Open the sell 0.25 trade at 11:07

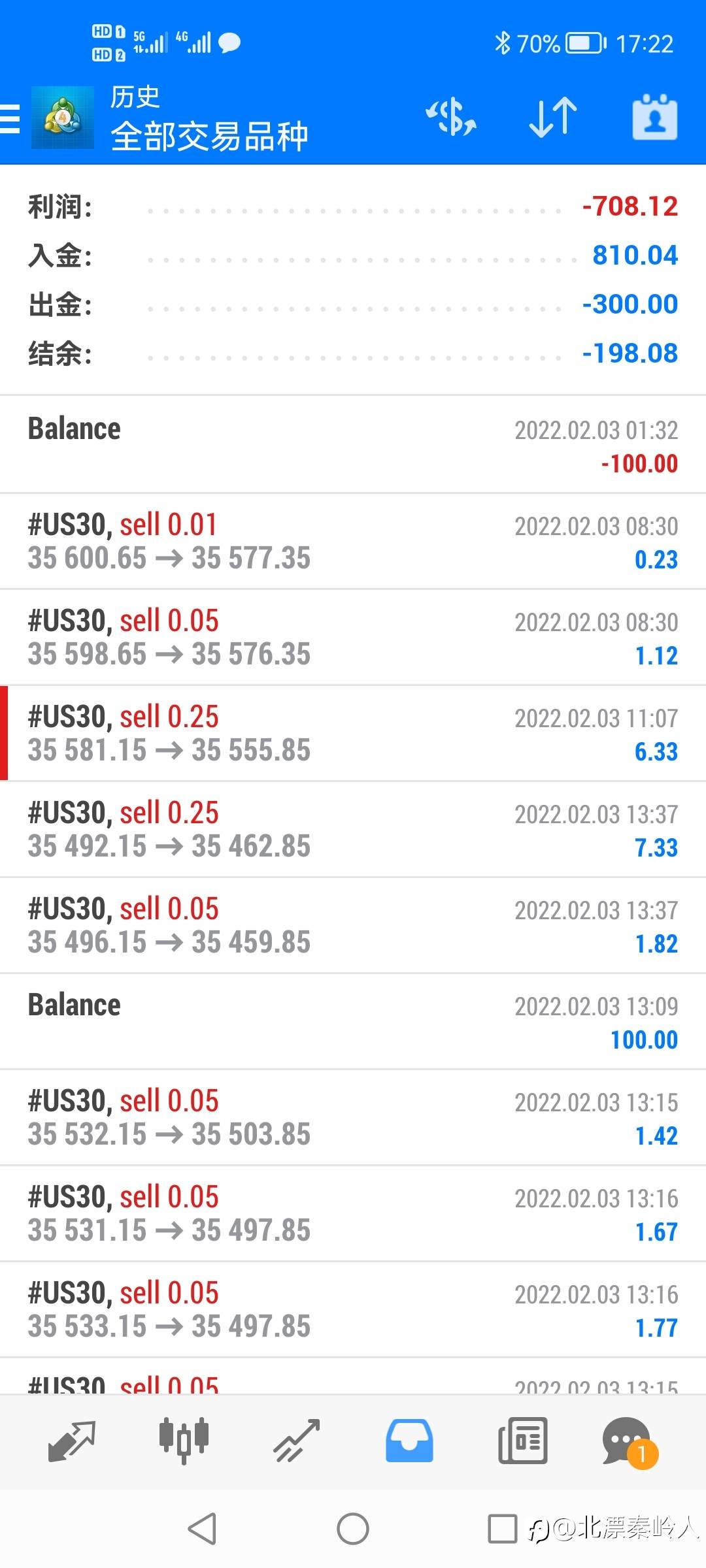[353, 734]
